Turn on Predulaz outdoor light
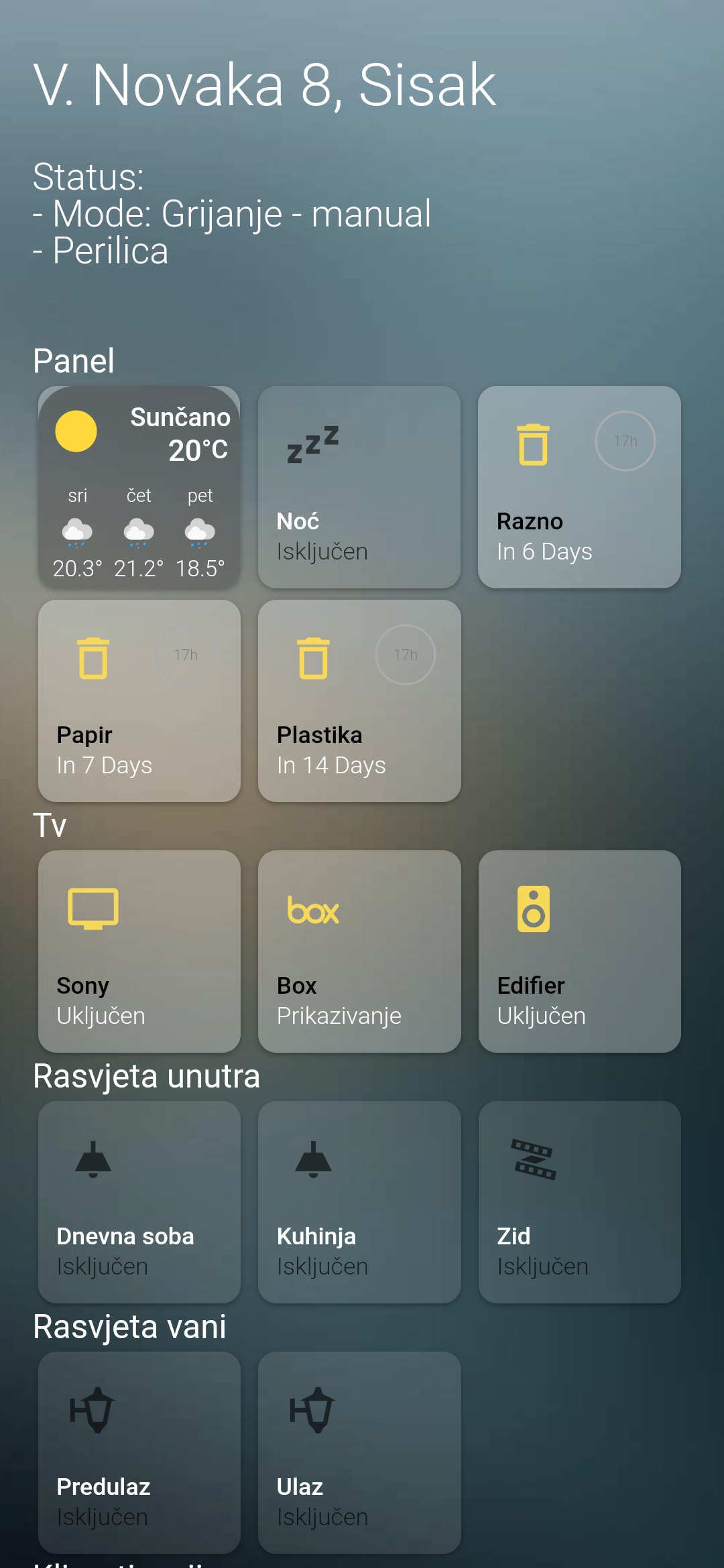This screenshot has width=724, height=1568. (139, 1453)
